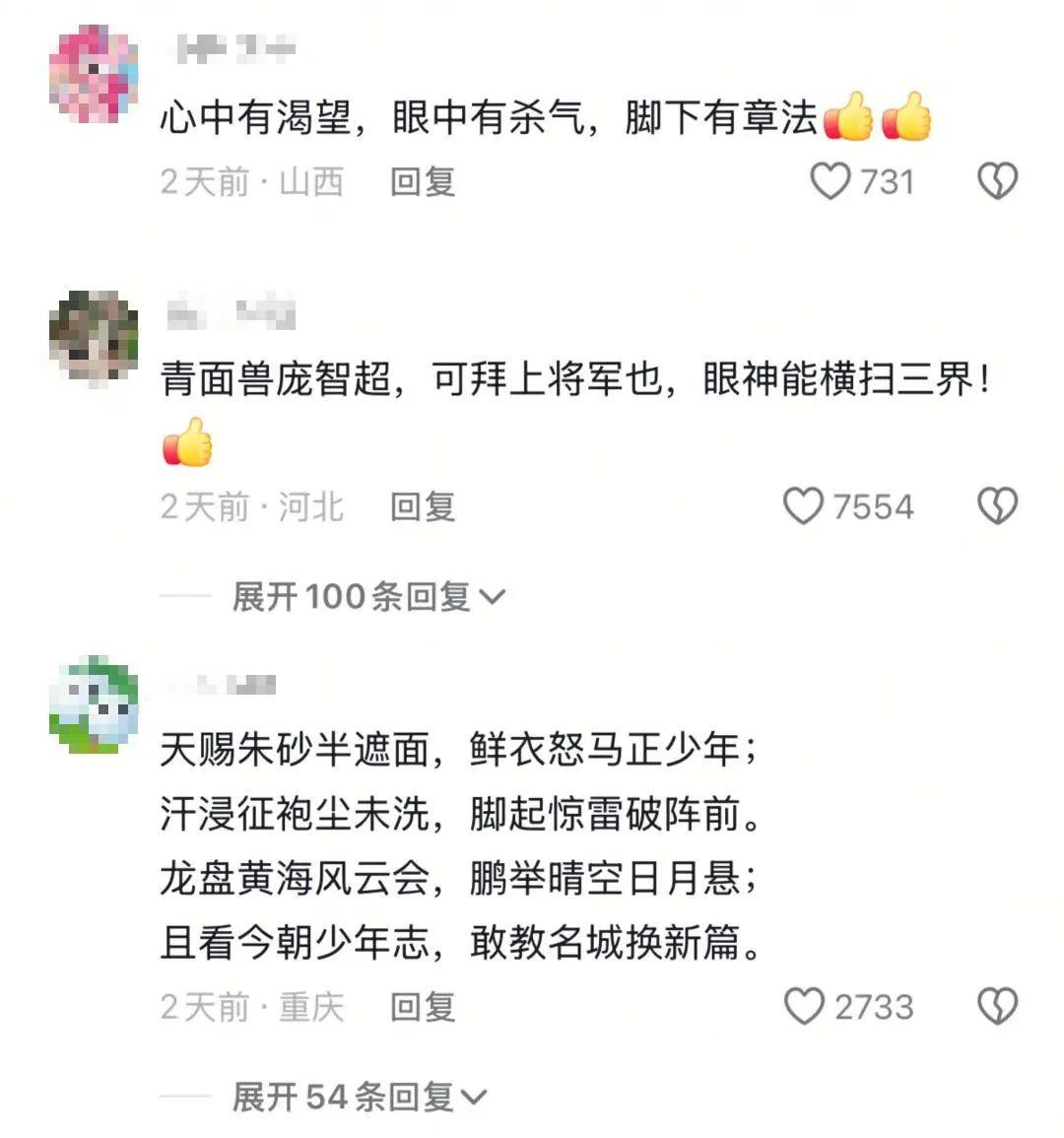The image size is (1064, 1138).
Task: Expand 展开100条回复
Action: 367,596
